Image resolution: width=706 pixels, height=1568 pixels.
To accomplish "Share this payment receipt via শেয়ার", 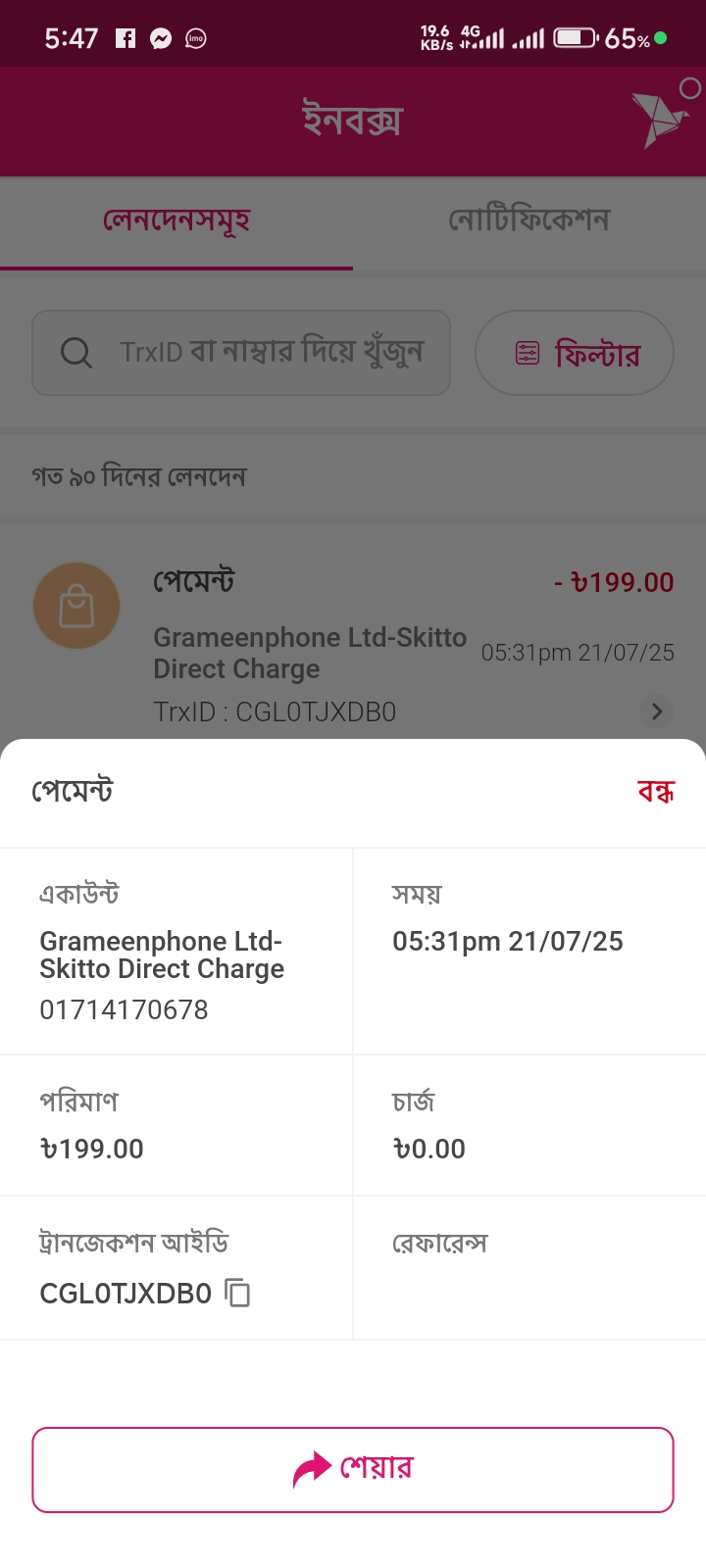I will coord(353,1469).
